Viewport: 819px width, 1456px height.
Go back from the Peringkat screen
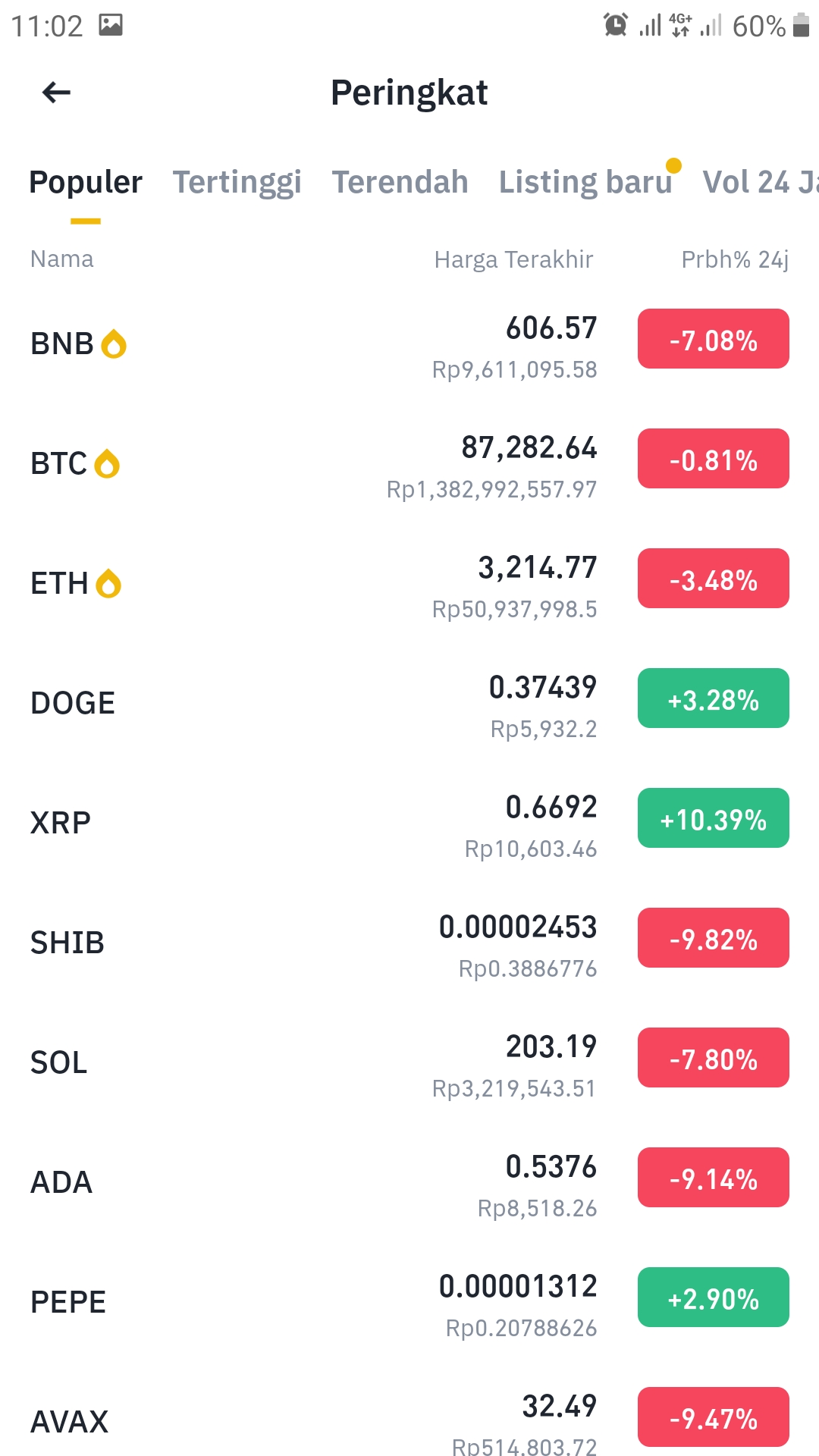(56, 93)
